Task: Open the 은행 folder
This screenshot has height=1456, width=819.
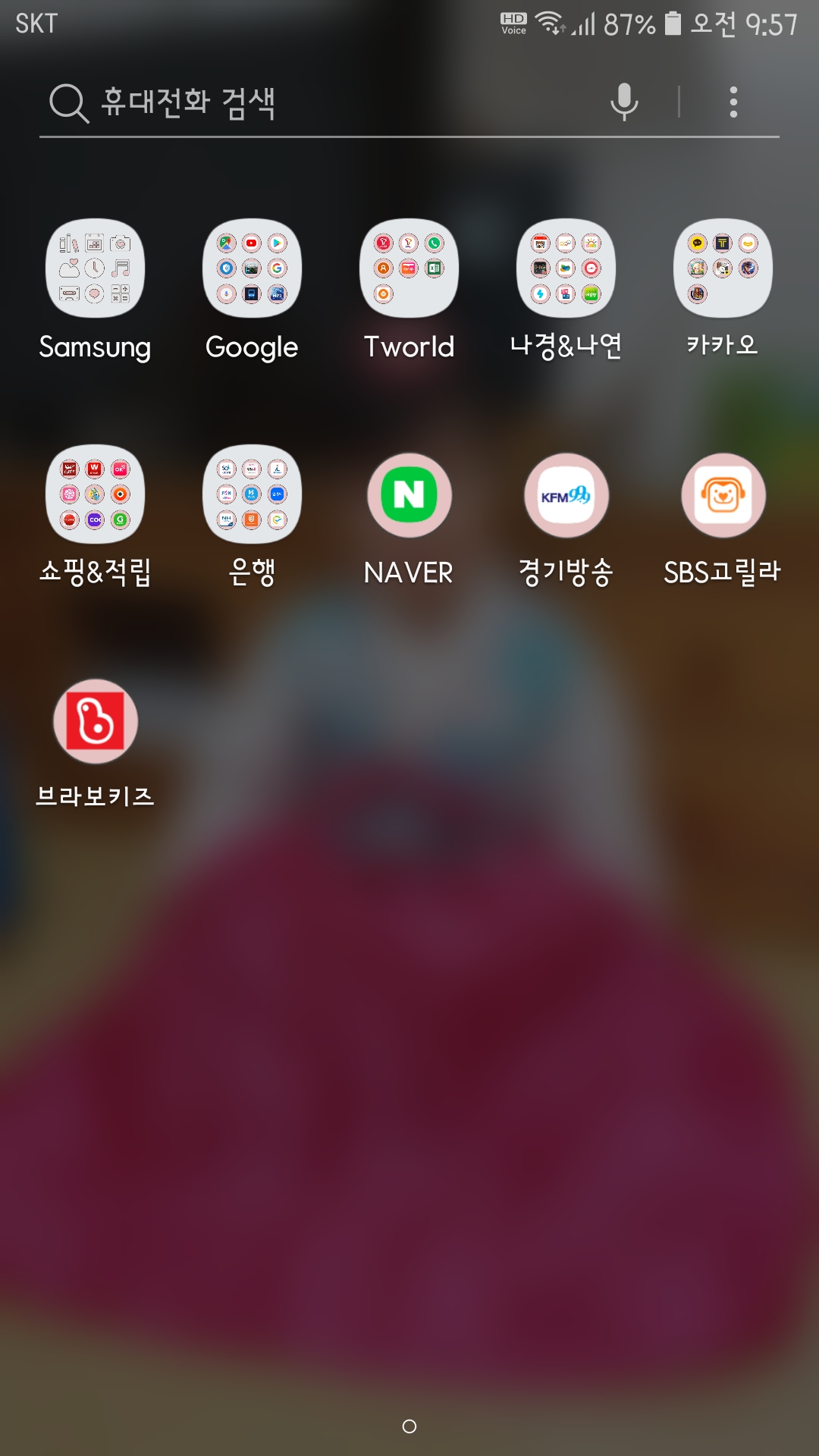Action: pyautogui.click(x=252, y=494)
